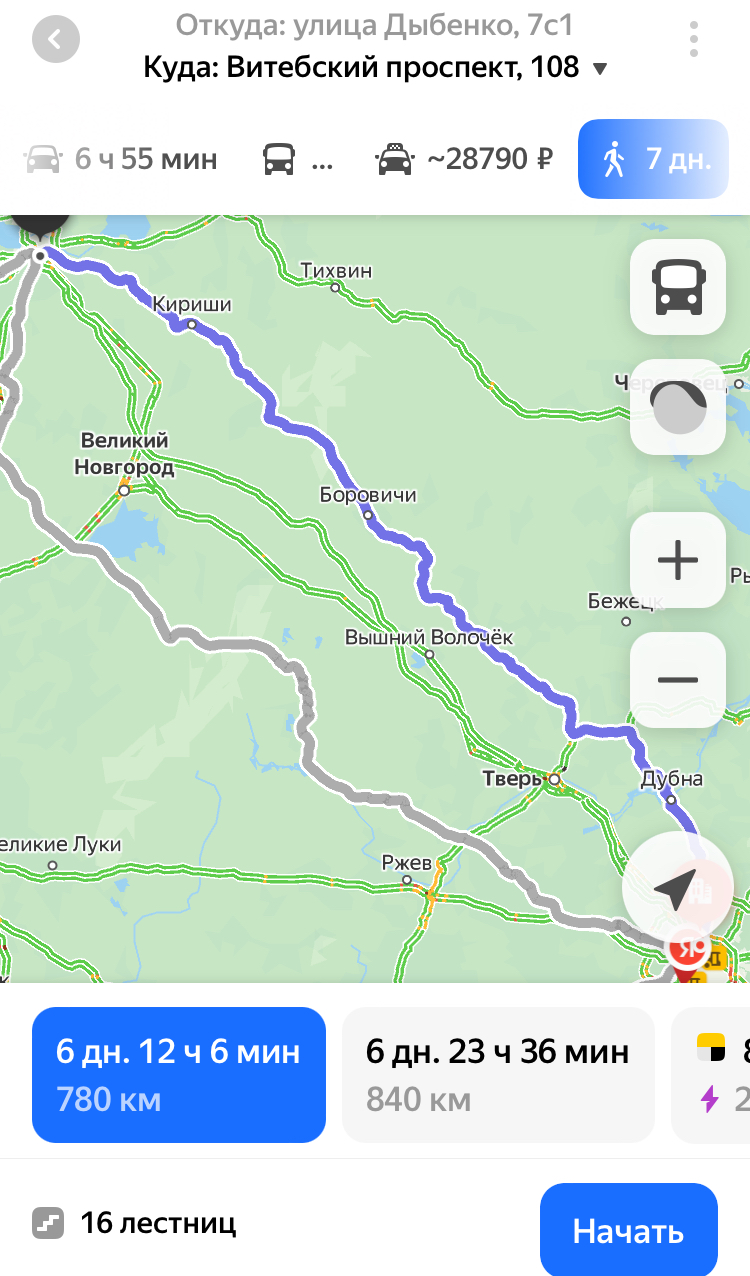The height and width of the screenshot is (1276, 750).
Task: Select the walking 7 дн. tab
Action: 653,159
